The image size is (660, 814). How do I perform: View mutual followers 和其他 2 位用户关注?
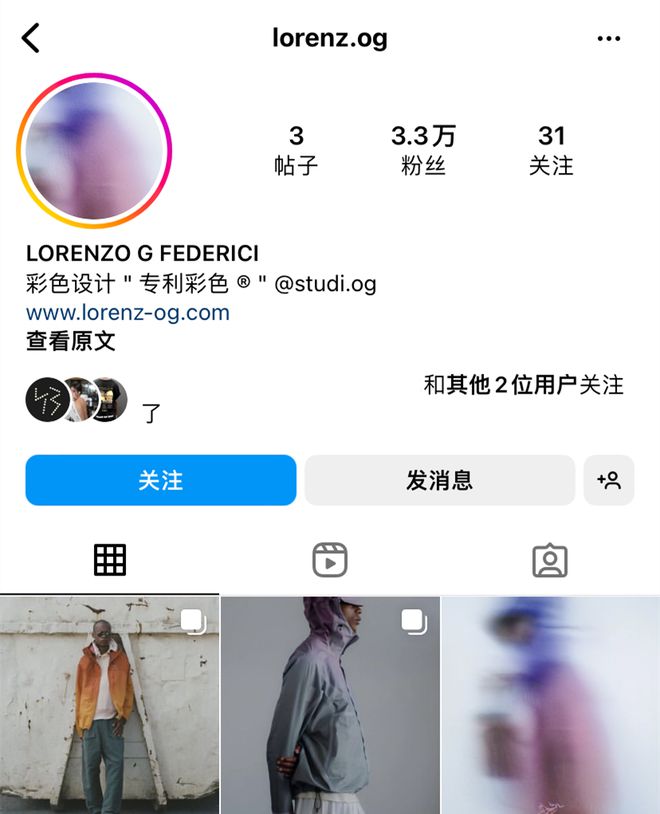(x=523, y=385)
